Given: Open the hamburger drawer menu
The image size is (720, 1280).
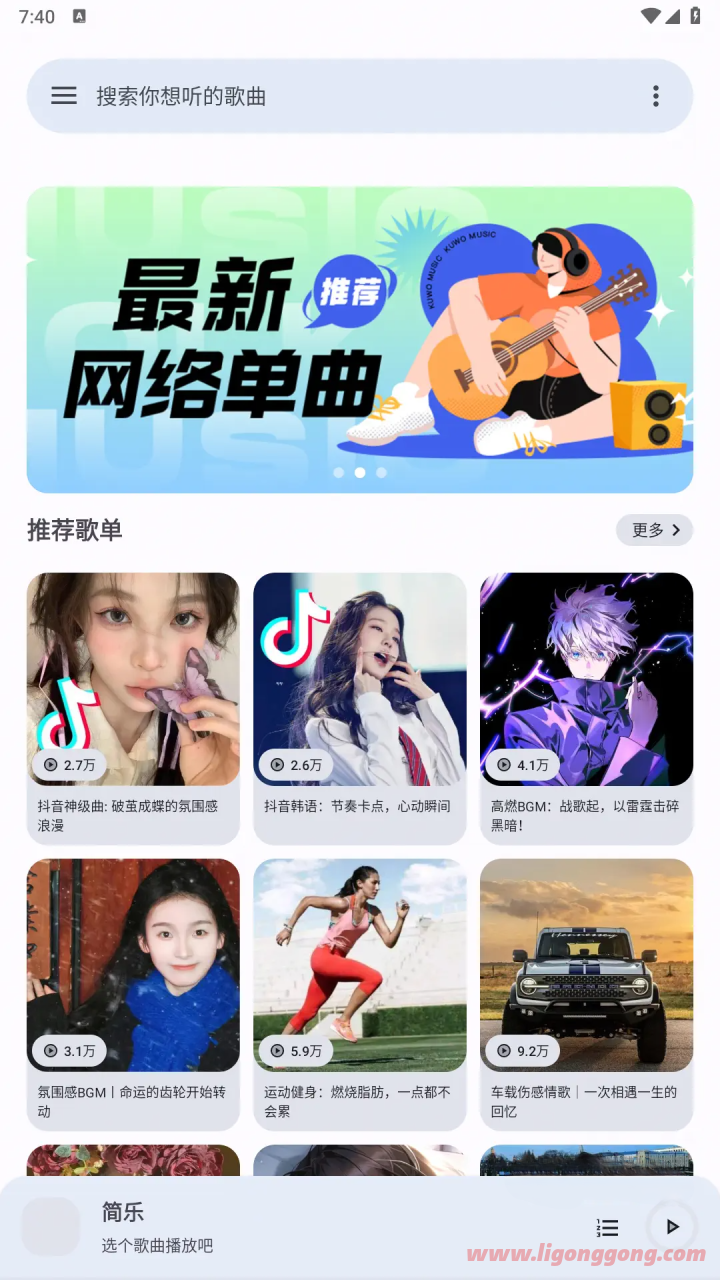Looking at the screenshot, I should [x=64, y=96].
